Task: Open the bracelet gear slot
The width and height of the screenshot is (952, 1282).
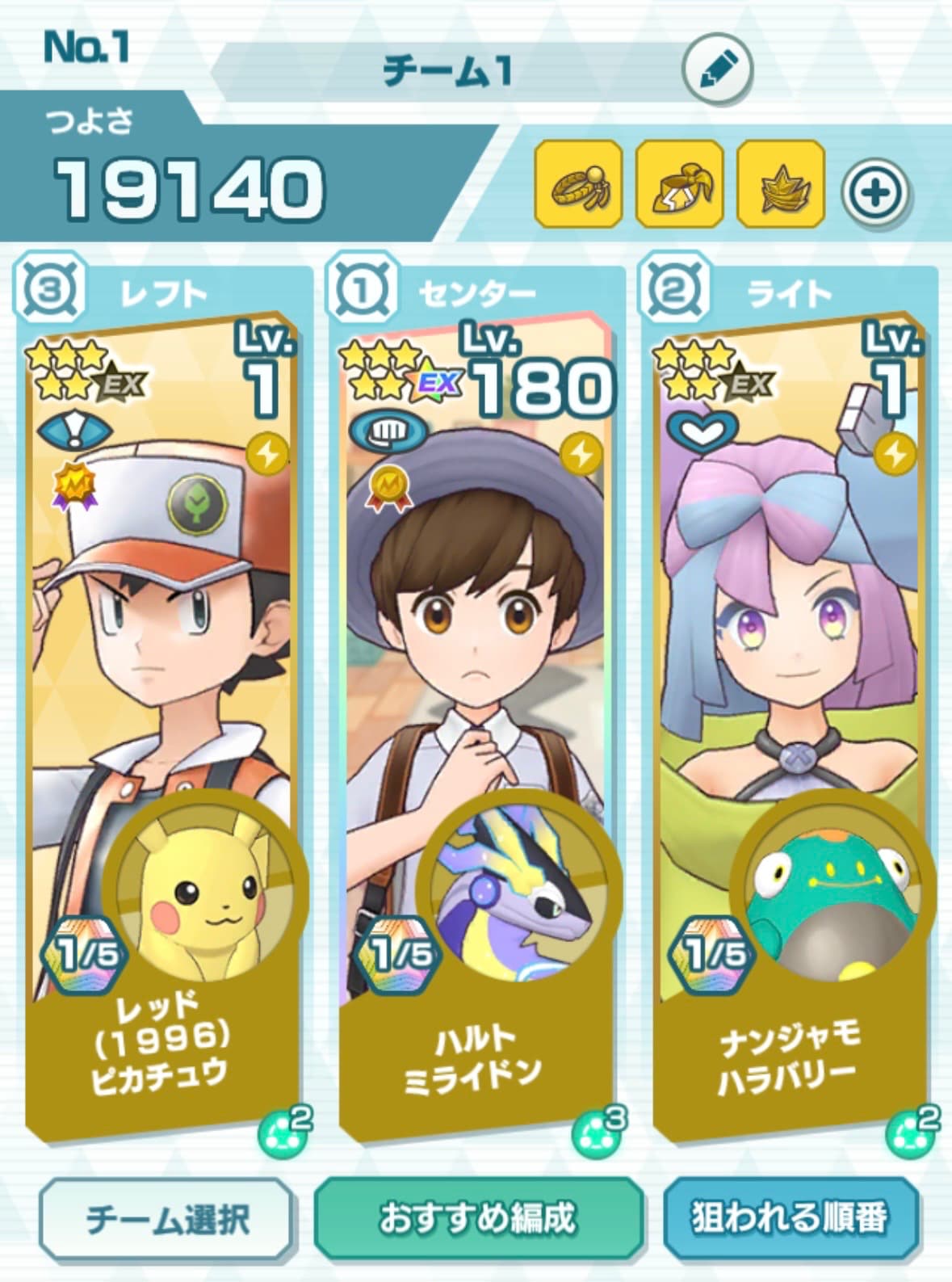Action: point(578,185)
